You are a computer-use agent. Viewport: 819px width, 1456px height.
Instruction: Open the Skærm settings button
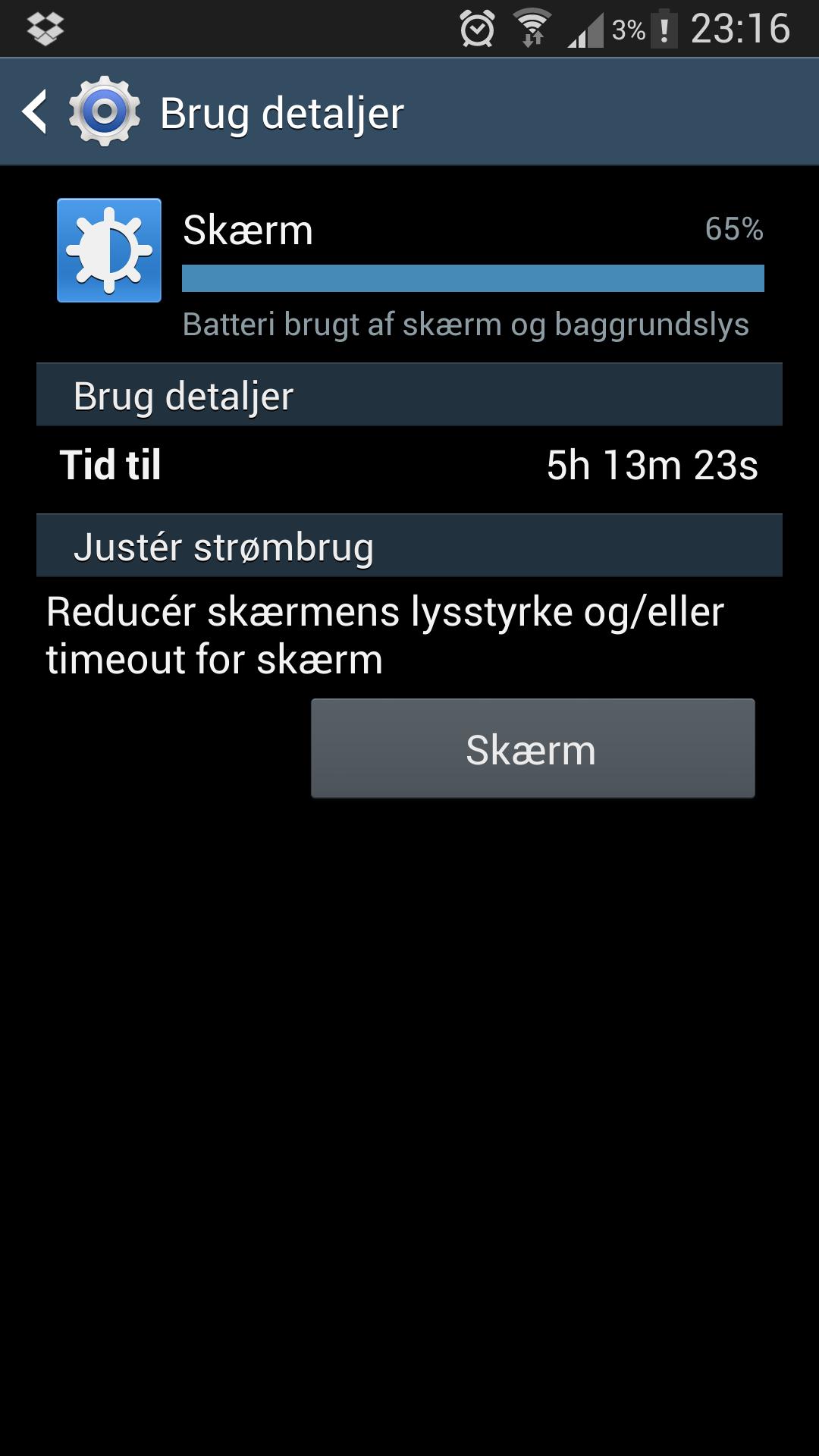point(532,748)
